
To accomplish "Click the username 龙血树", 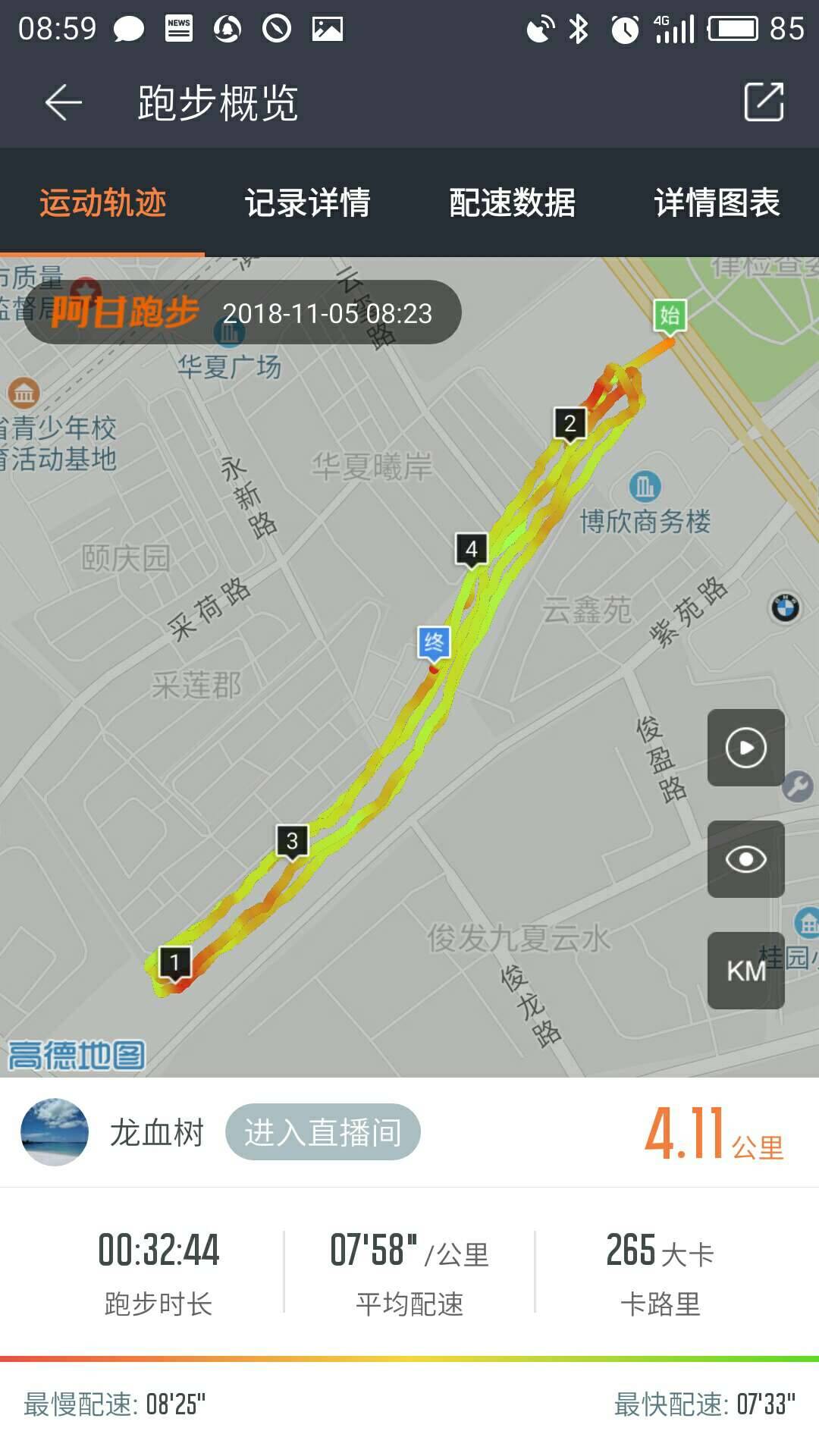I will pyautogui.click(x=158, y=1131).
